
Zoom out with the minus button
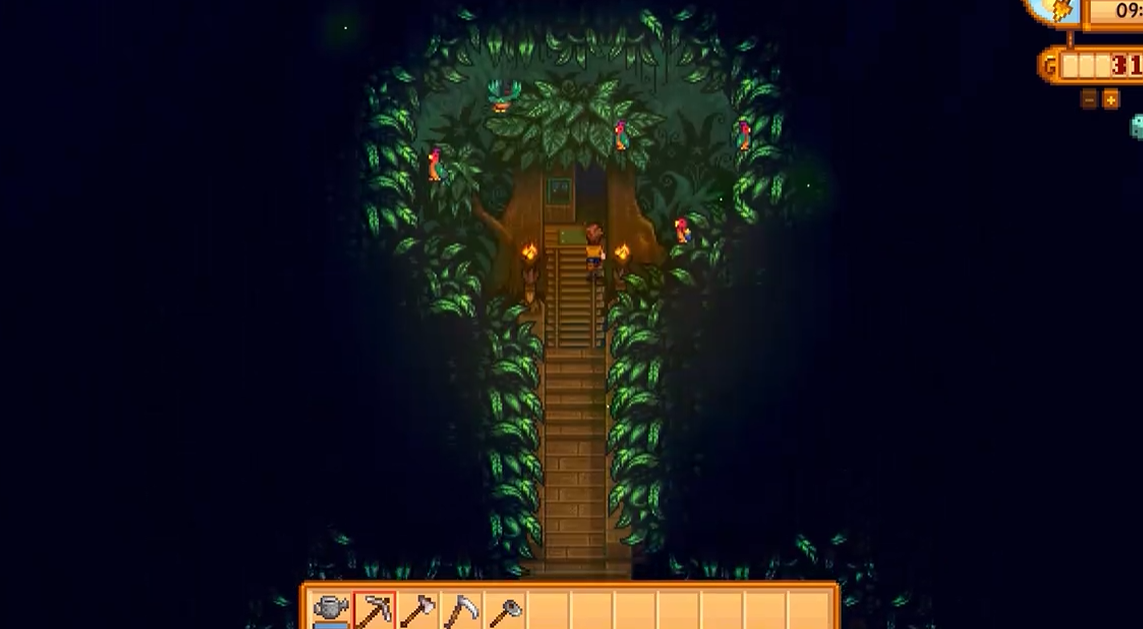coord(1089,99)
